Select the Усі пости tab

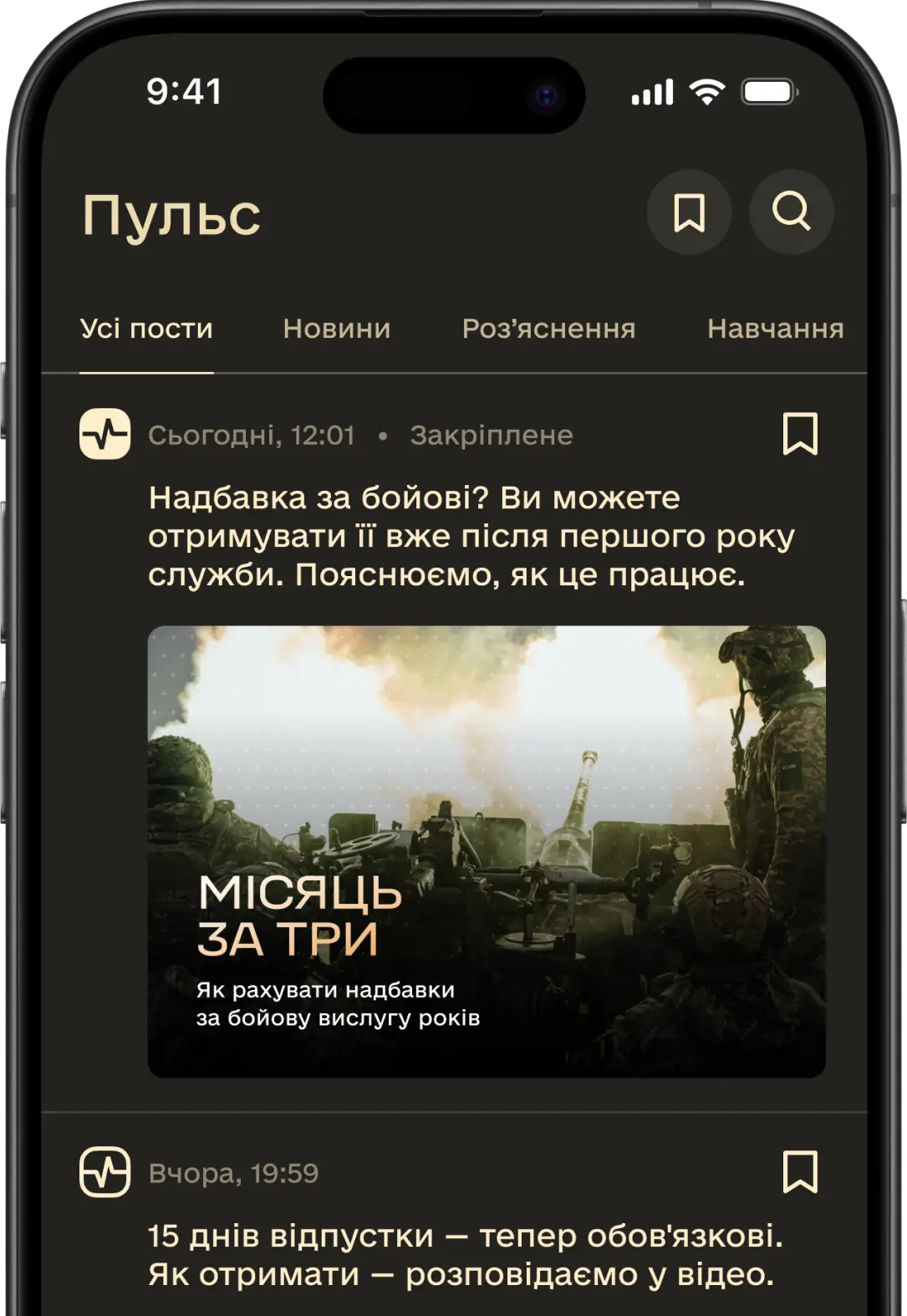pos(146,329)
